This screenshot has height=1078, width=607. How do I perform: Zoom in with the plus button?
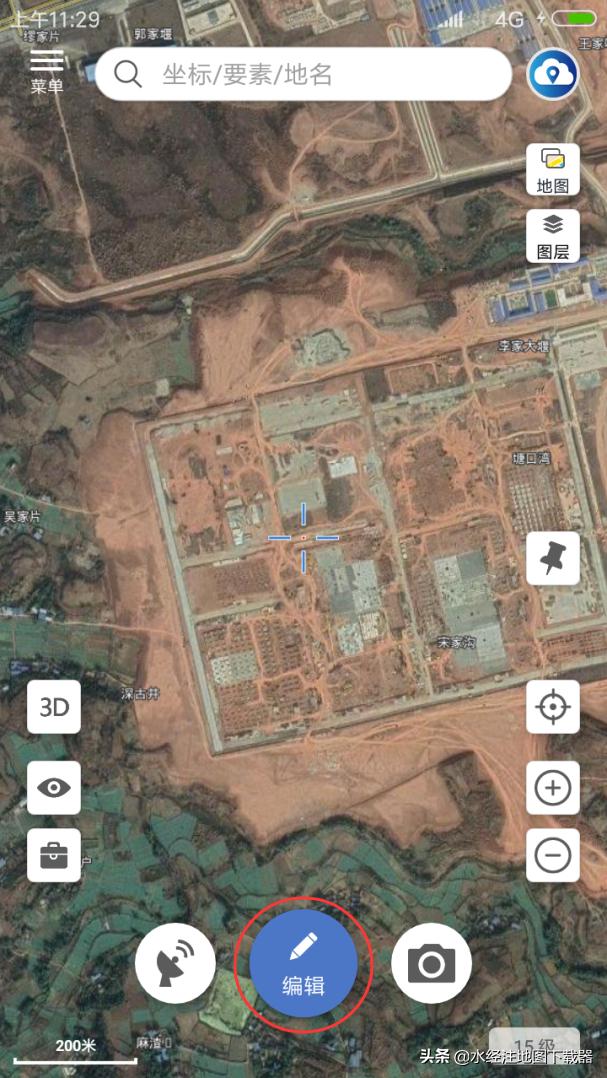pyautogui.click(x=553, y=788)
